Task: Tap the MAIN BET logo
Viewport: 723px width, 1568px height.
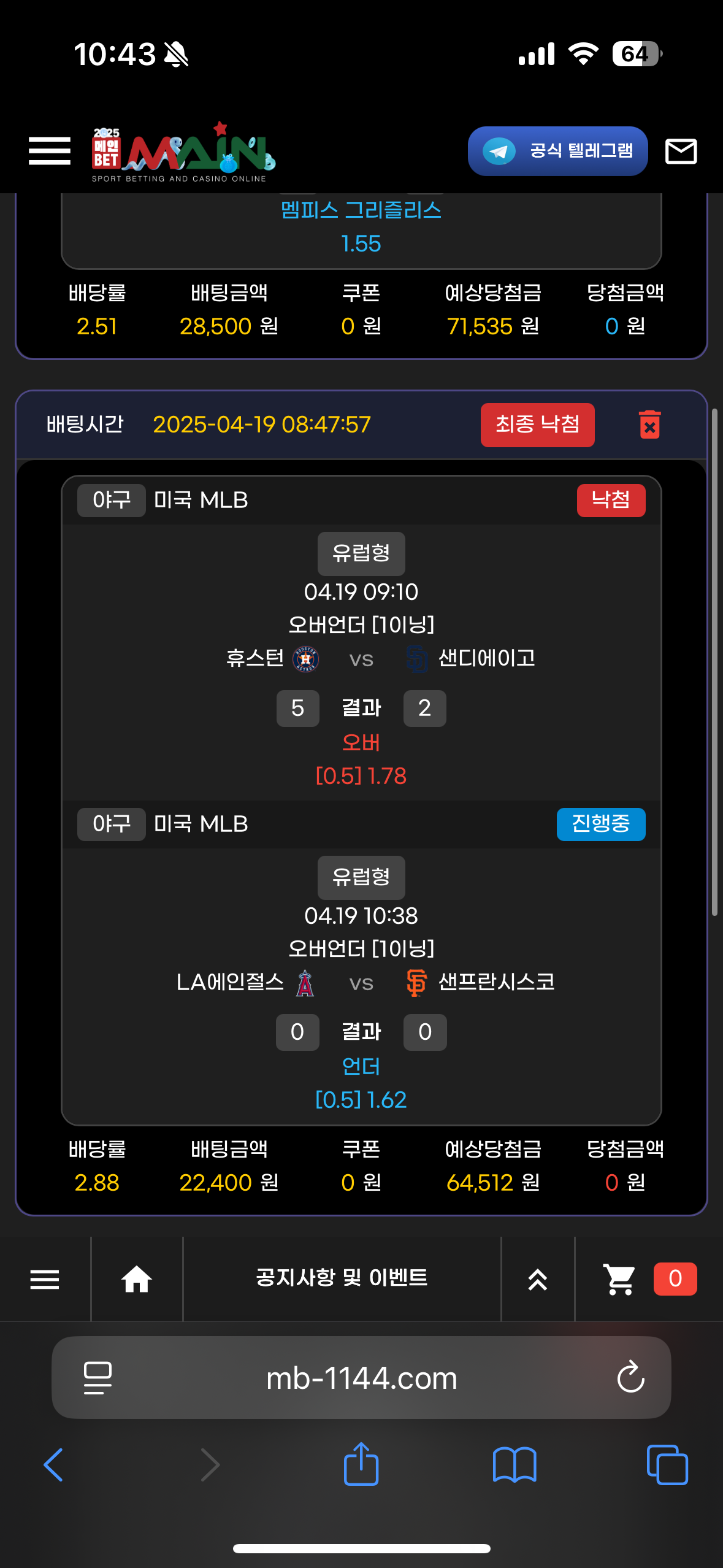Action: point(183,152)
